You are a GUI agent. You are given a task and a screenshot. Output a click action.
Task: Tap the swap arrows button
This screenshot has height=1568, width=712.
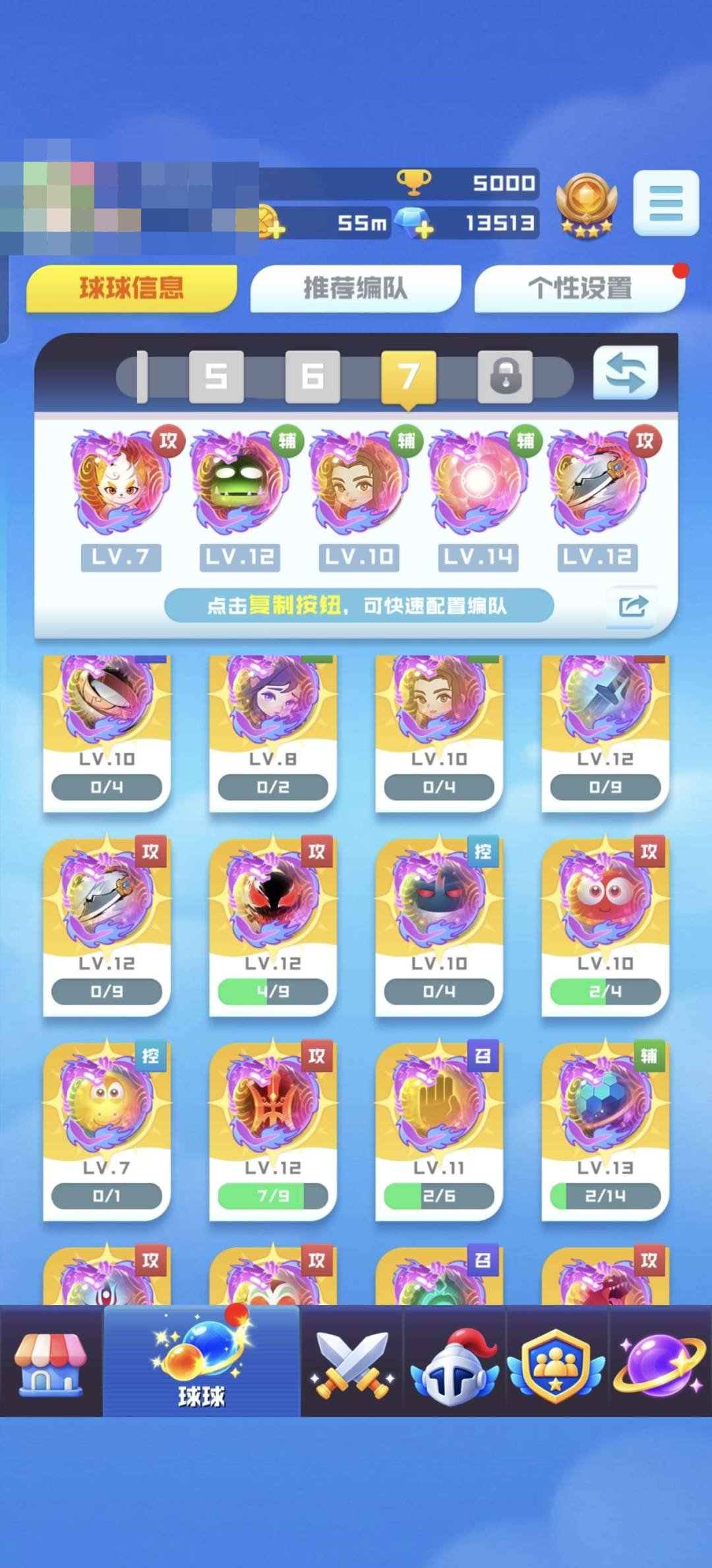coord(626,373)
